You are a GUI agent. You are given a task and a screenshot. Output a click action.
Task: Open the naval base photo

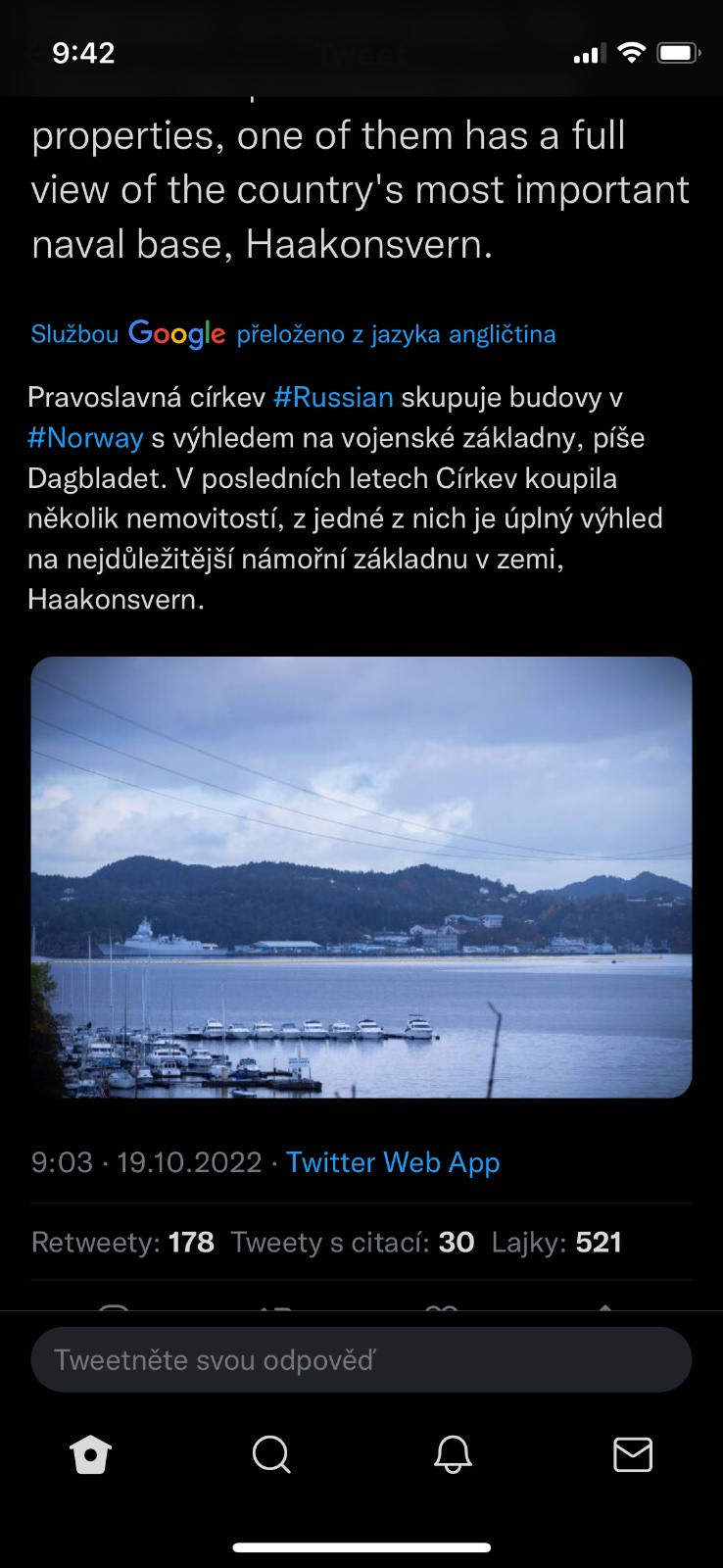361,877
